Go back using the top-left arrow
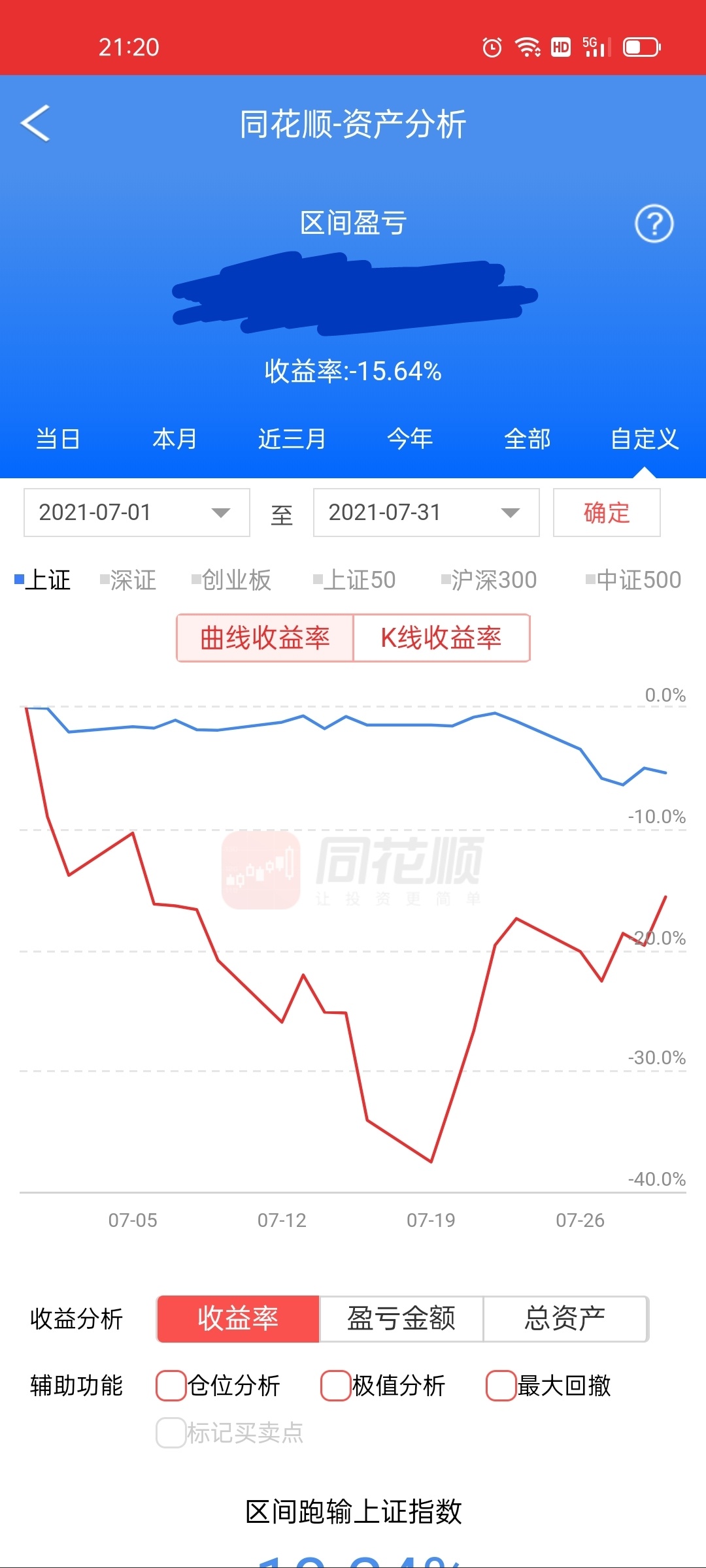The image size is (706, 1568). coord(36,123)
